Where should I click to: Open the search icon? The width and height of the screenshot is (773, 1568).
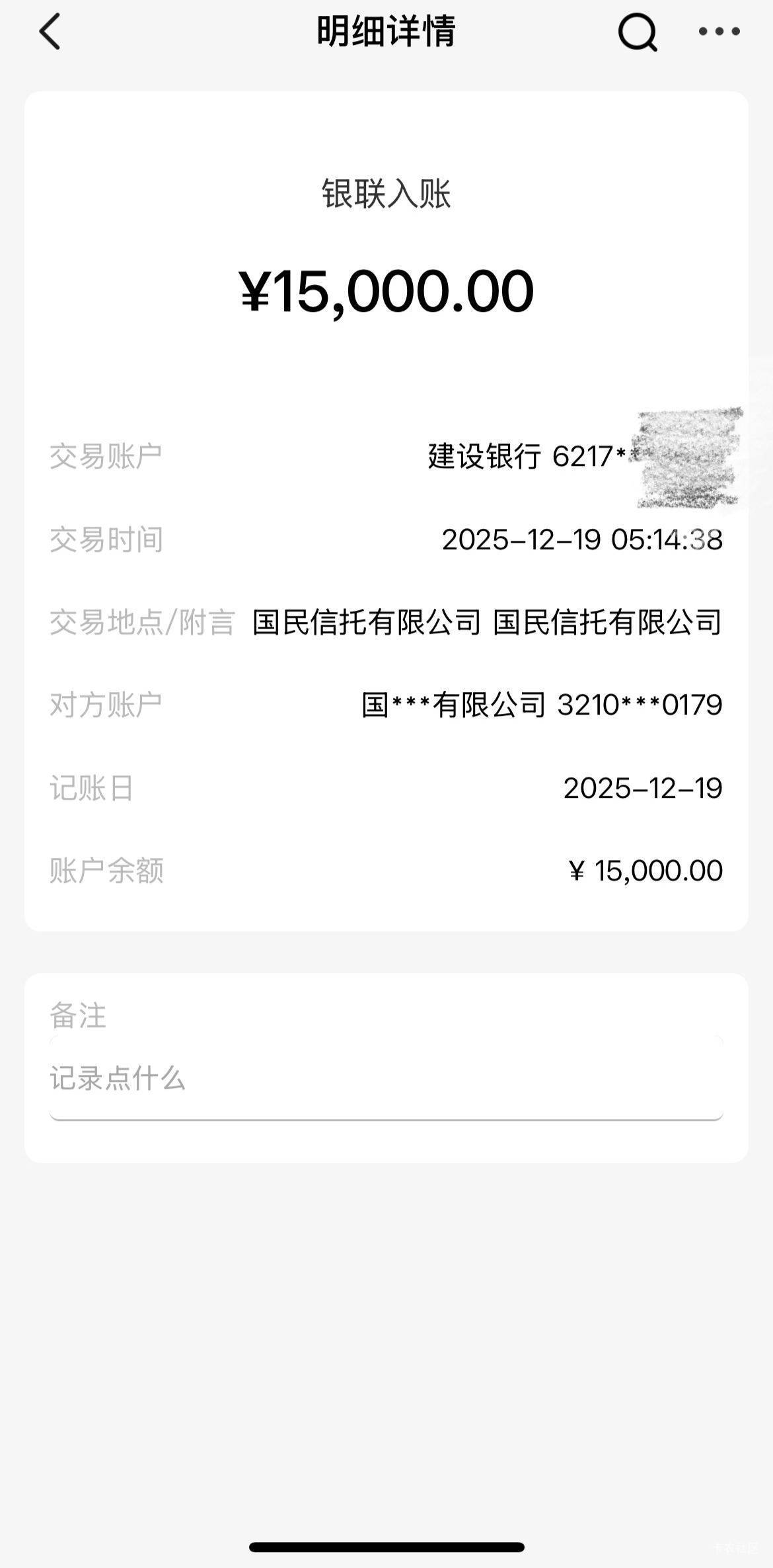pyautogui.click(x=637, y=32)
